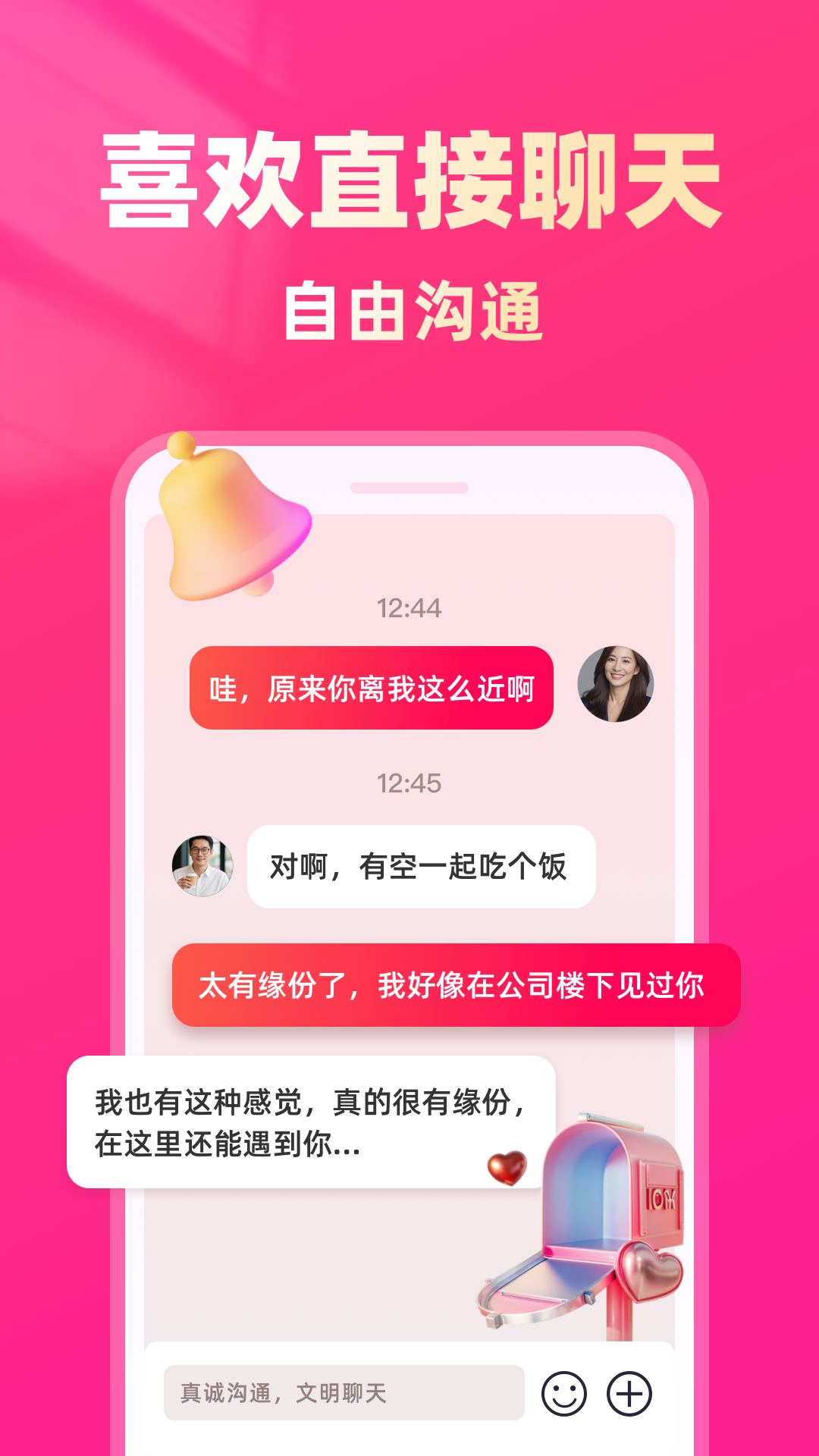Screen dimensions: 819x1456
Task: Tap the message bubble 哇，原来你离我这么近啊
Action: (x=373, y=686)
